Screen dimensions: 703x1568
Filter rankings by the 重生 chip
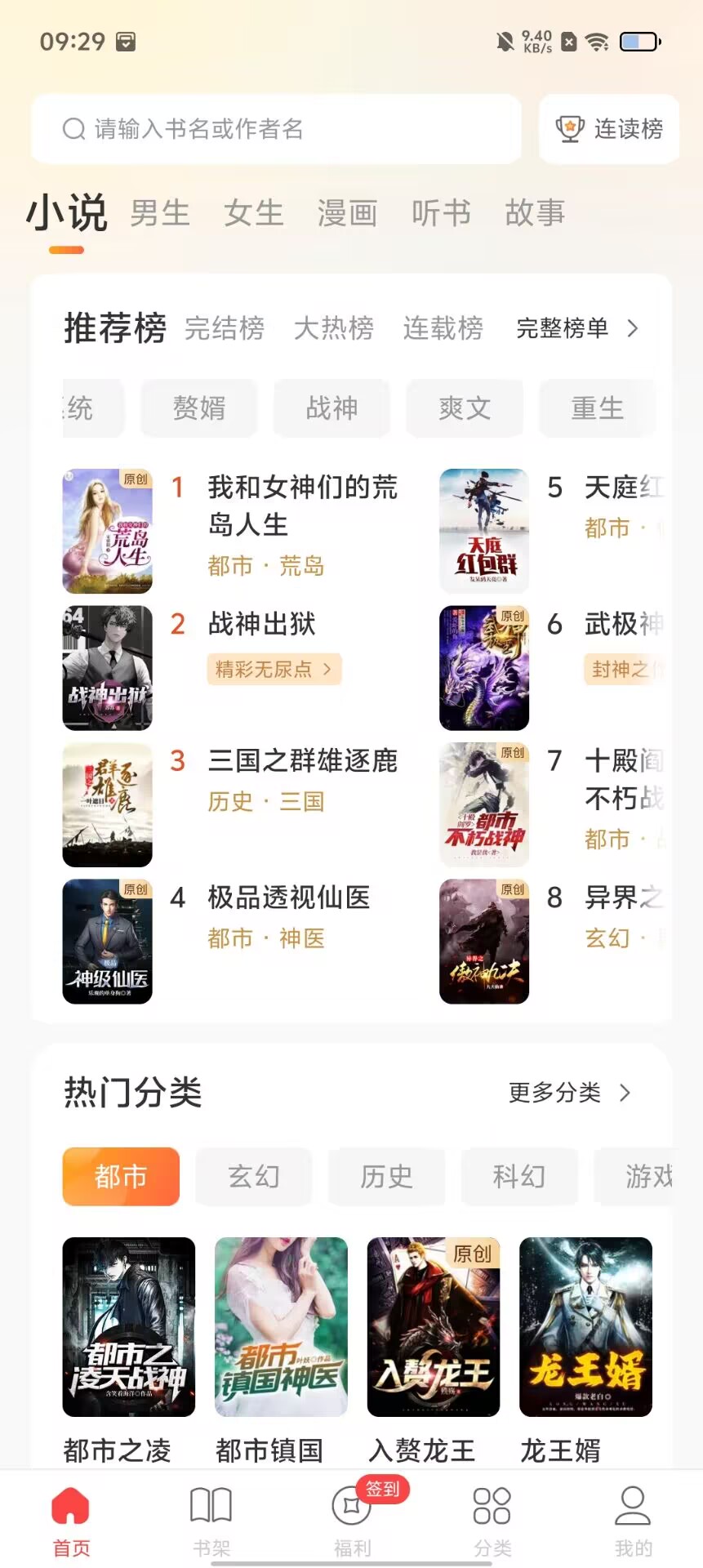pos(598,408)
